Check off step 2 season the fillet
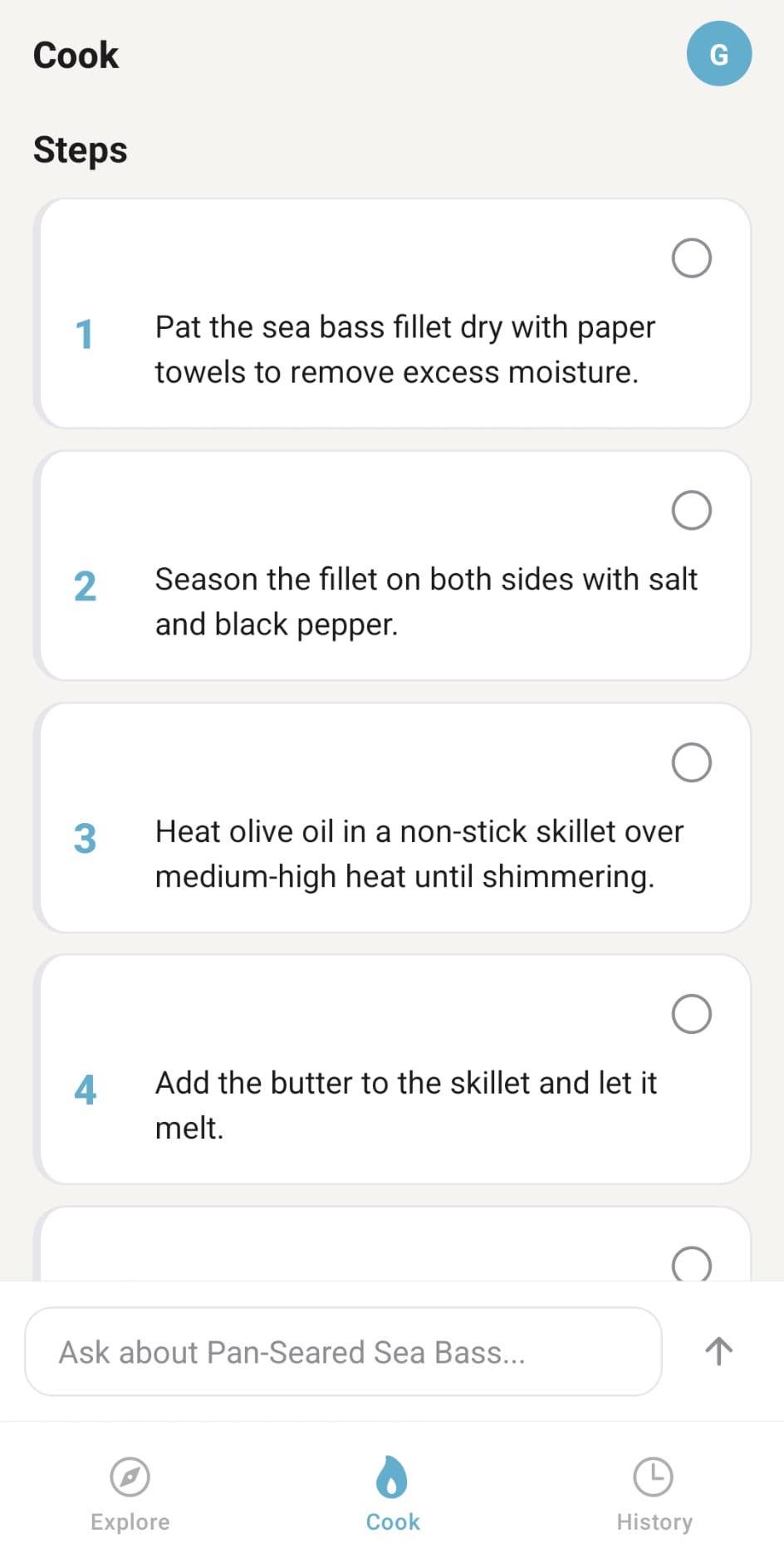This screenshot has width=784, height=1568. tap(691, 510)
